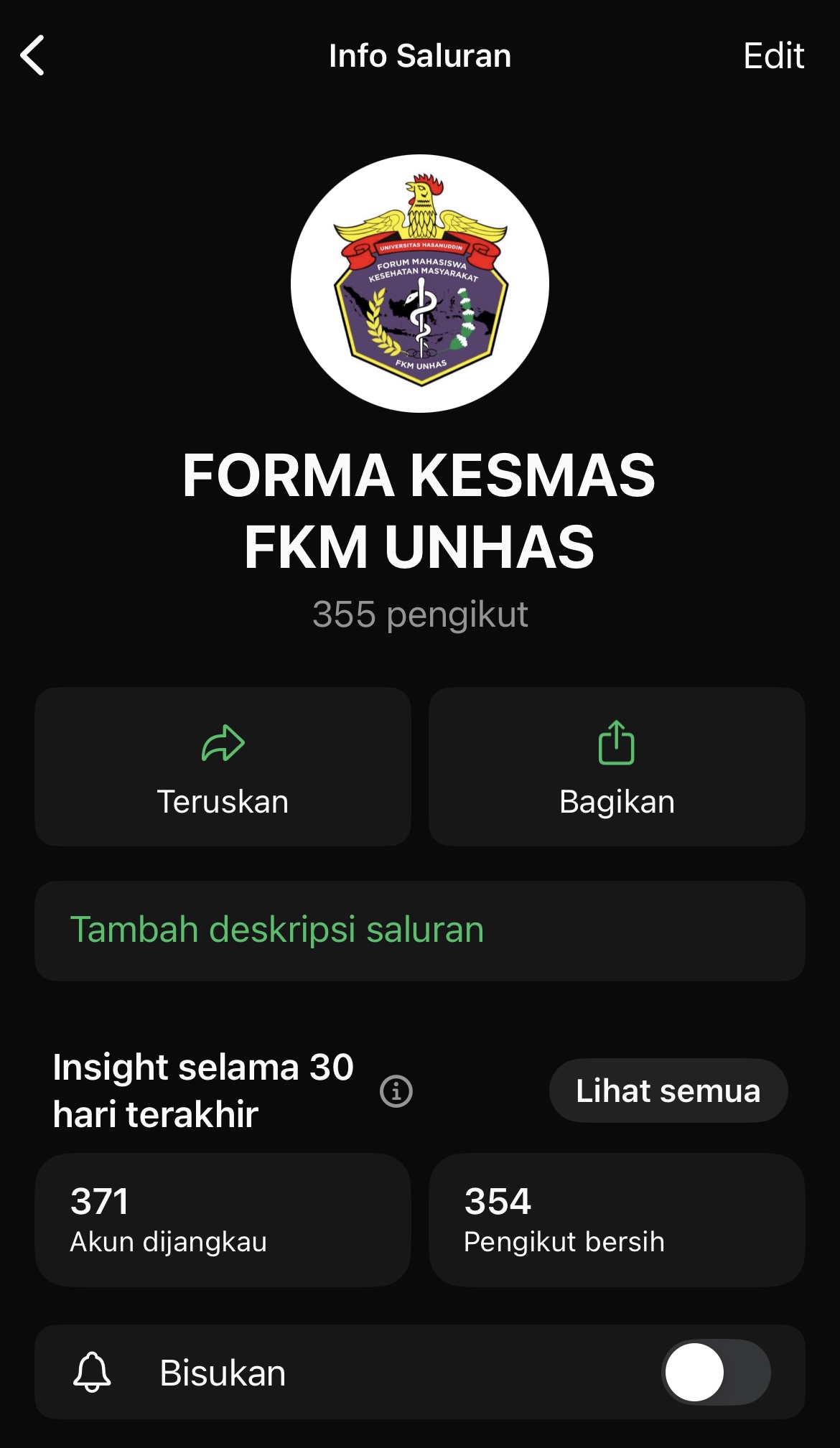The image size is (840, 1448).
Task: Forward the channel using Teruskan
Action: (223, 766)
